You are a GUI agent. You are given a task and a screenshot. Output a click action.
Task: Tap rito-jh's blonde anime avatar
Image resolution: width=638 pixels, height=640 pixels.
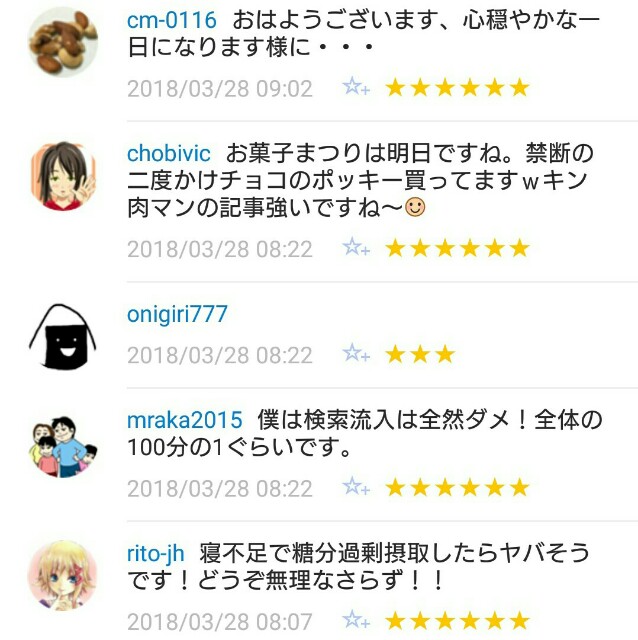click(62, 577)
